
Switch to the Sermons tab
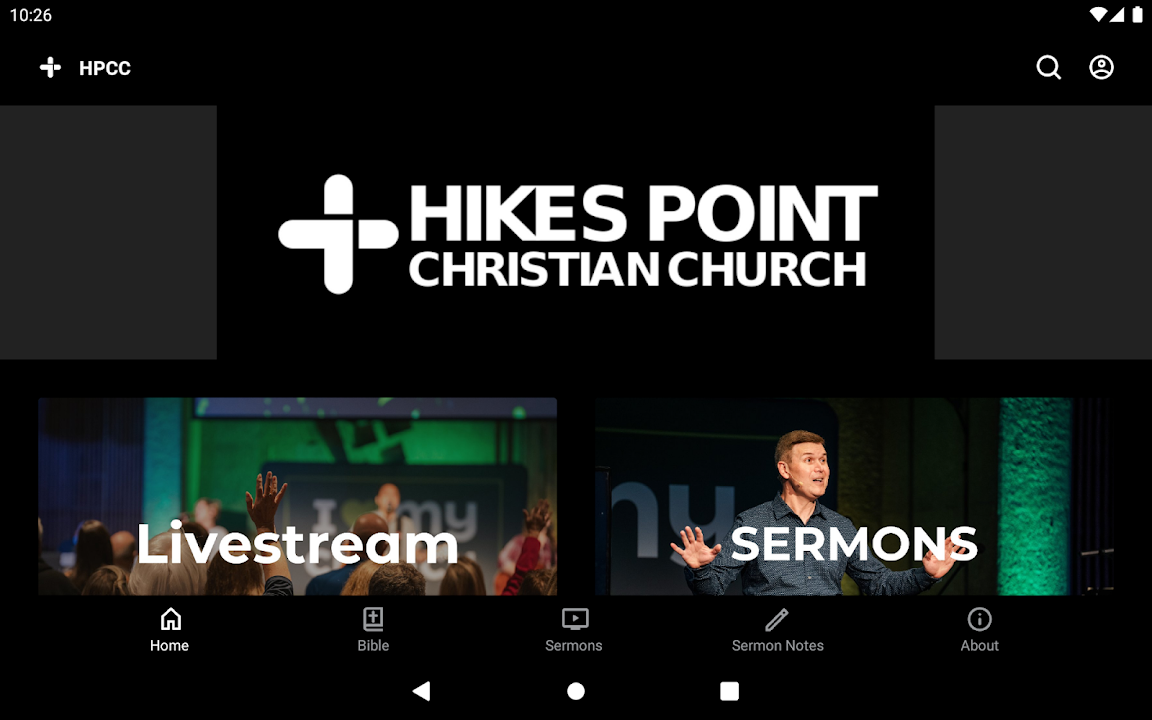click(x=574, y=631)
